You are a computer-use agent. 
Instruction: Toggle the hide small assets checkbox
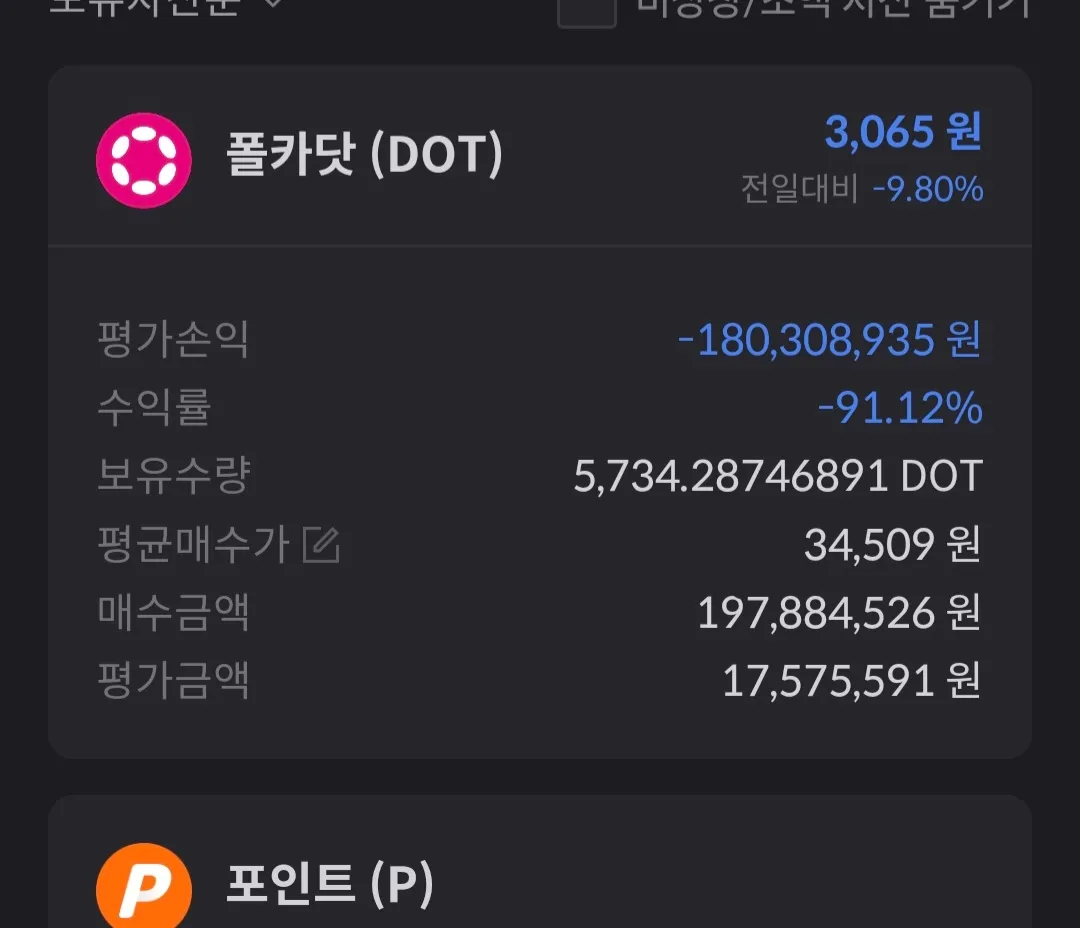click(587, 10)
